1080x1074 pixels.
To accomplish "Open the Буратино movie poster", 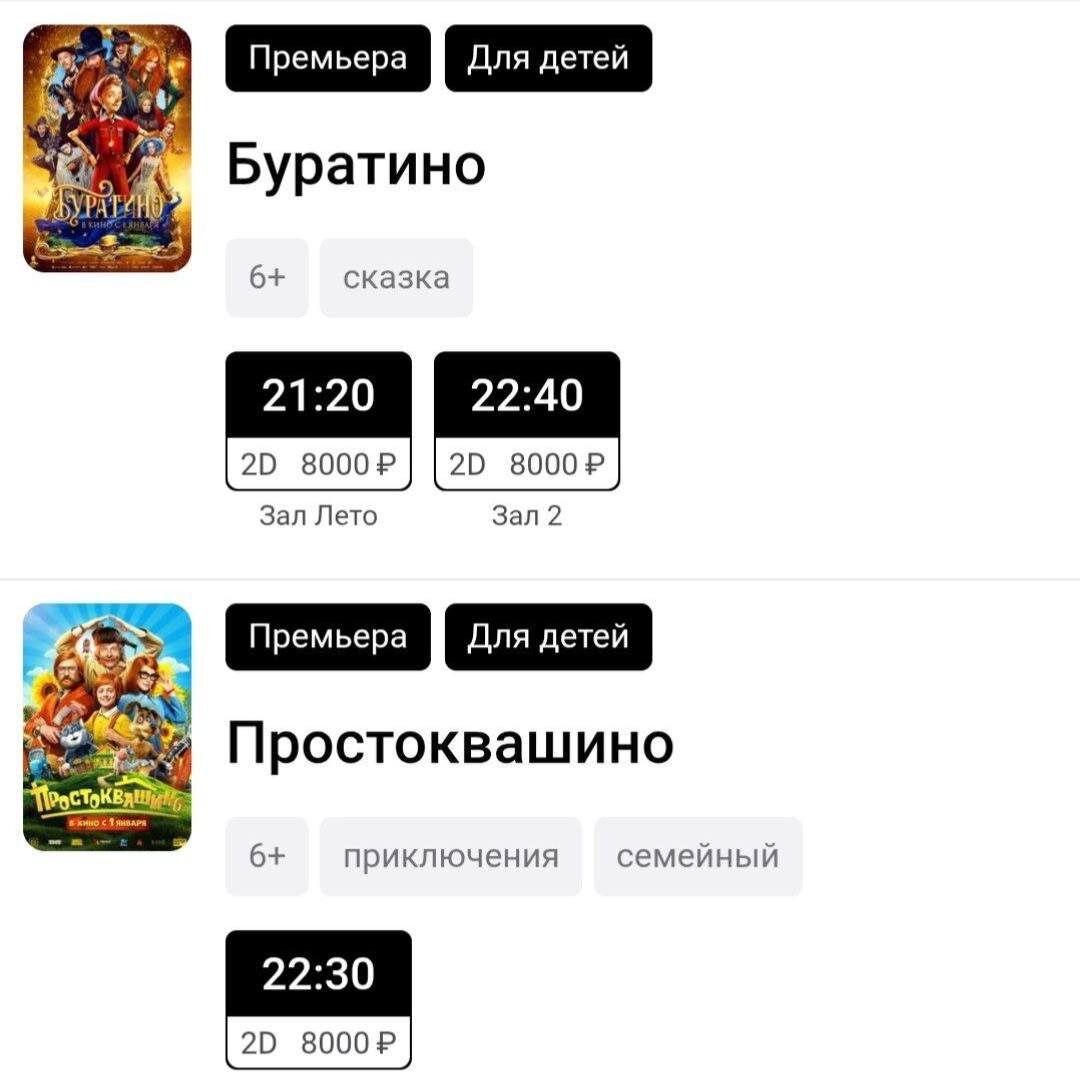I will click(x=107, y=148).
